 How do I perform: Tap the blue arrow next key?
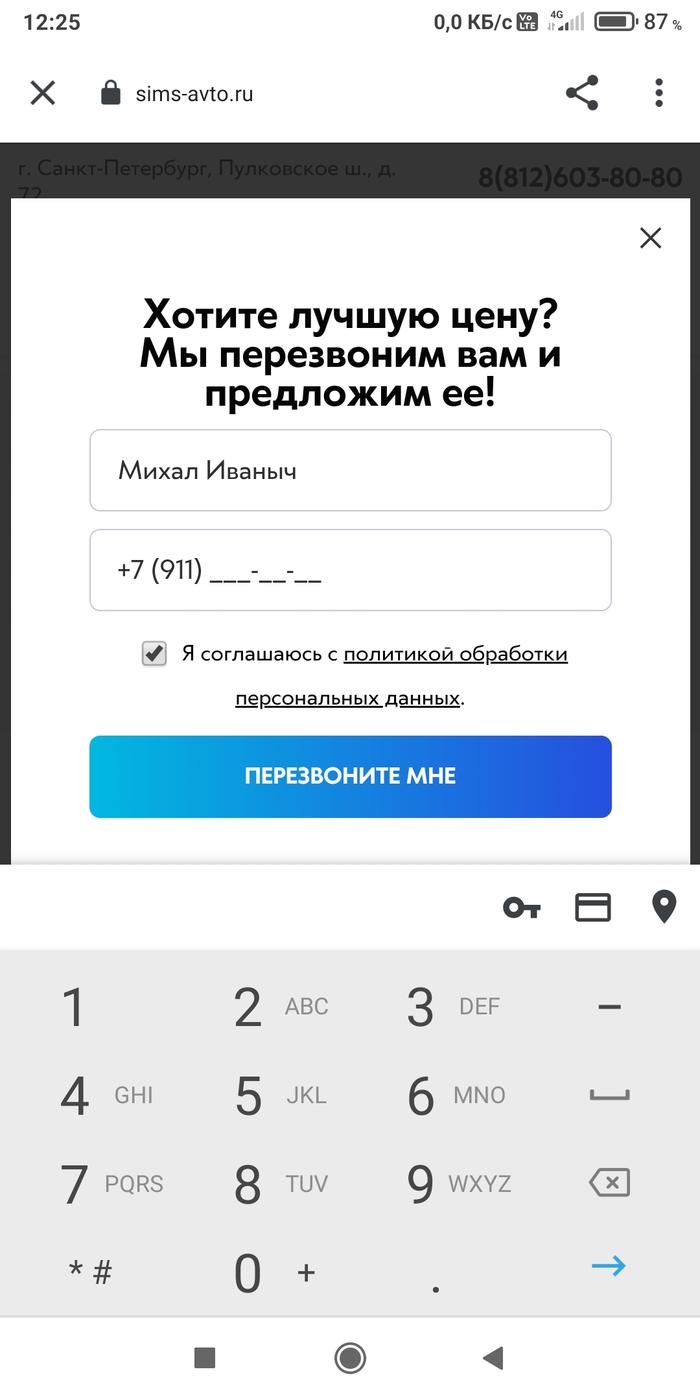pyautogui.click(x=609, y=1267)
